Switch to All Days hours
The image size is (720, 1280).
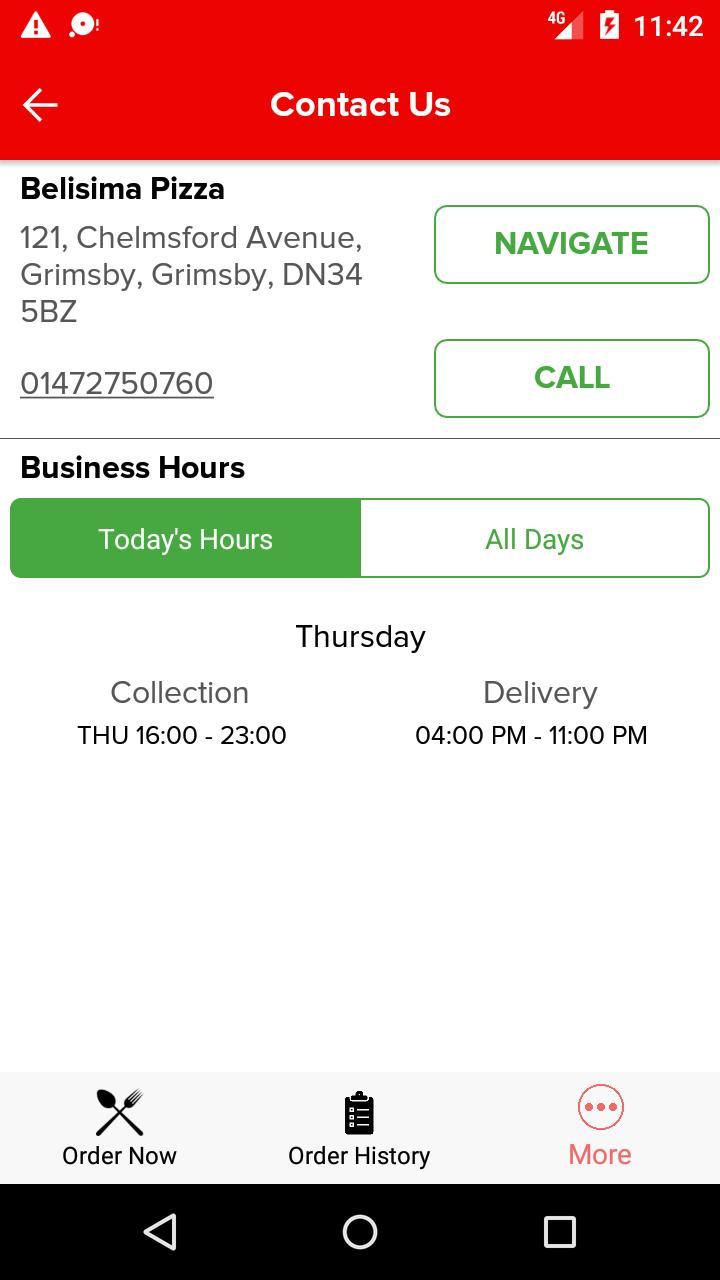534,539
